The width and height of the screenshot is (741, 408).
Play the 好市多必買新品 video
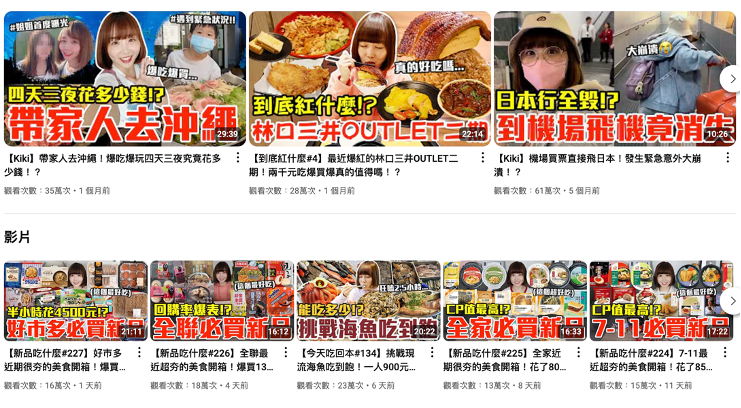[75, 300]
